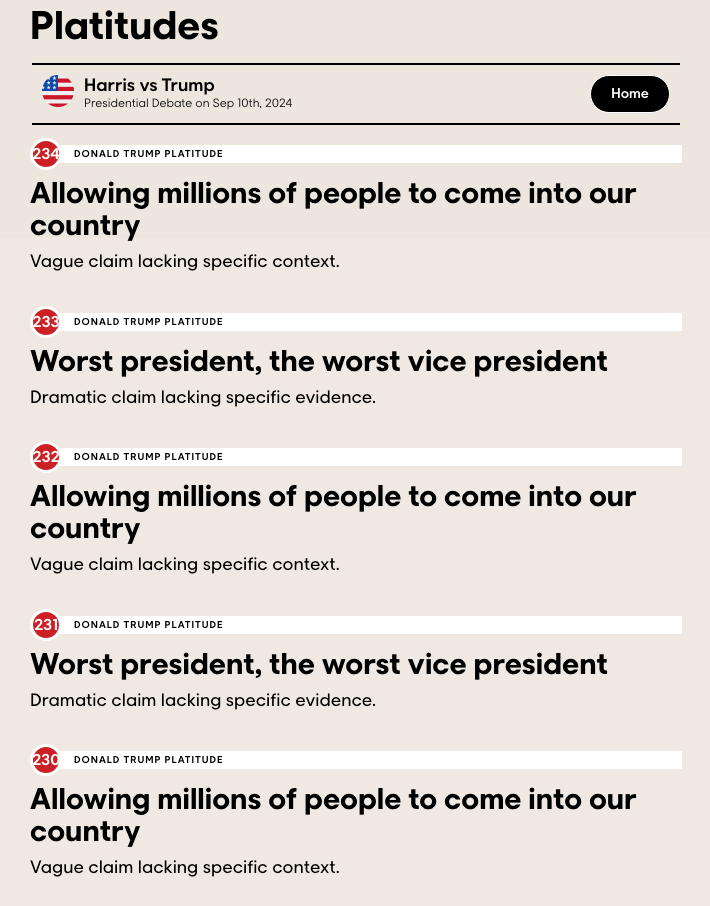This screenshot has height=906, width=710.
Task: Open platitude 230 Allowing millions entry
Action: click(333, 814)
